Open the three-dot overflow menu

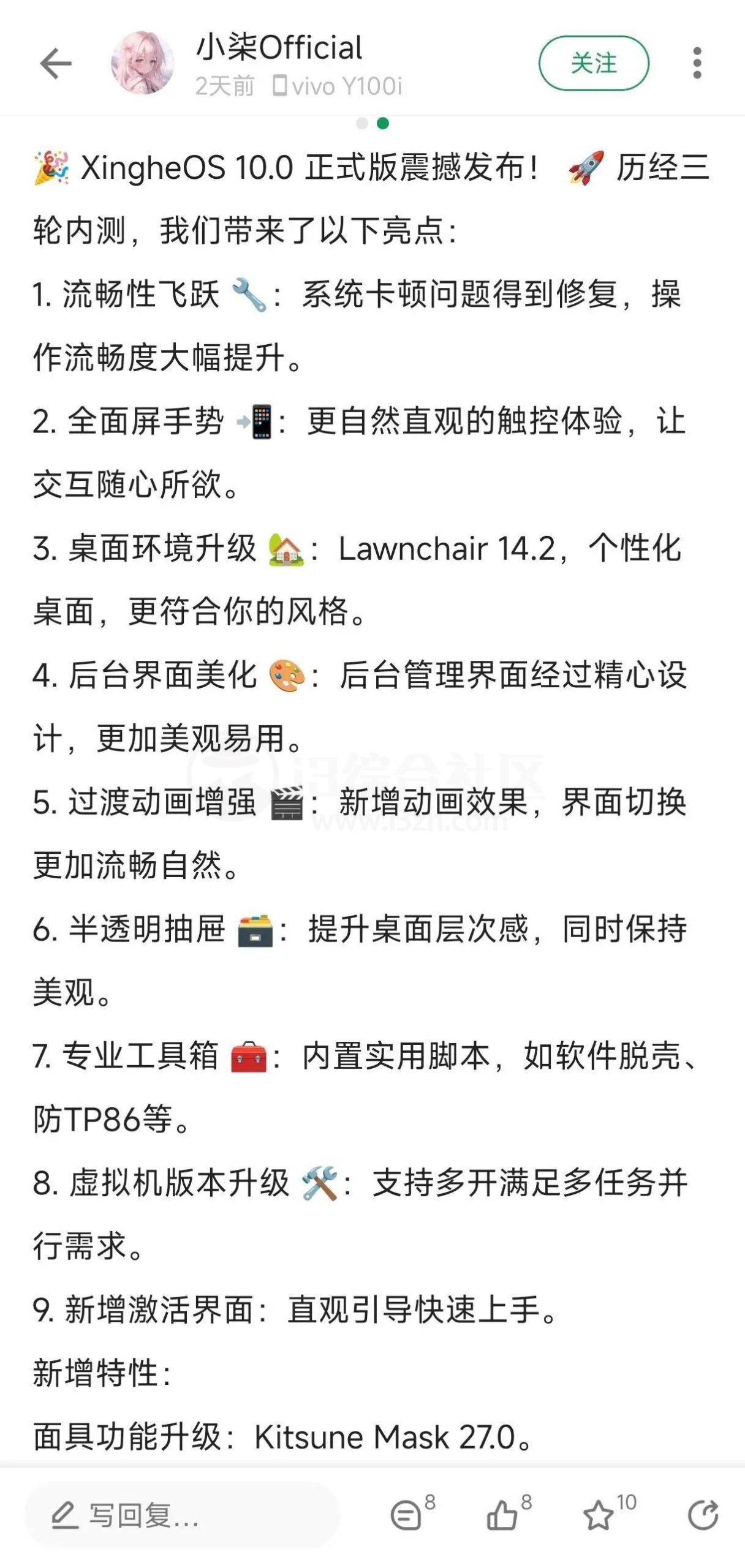coord(697,63)
